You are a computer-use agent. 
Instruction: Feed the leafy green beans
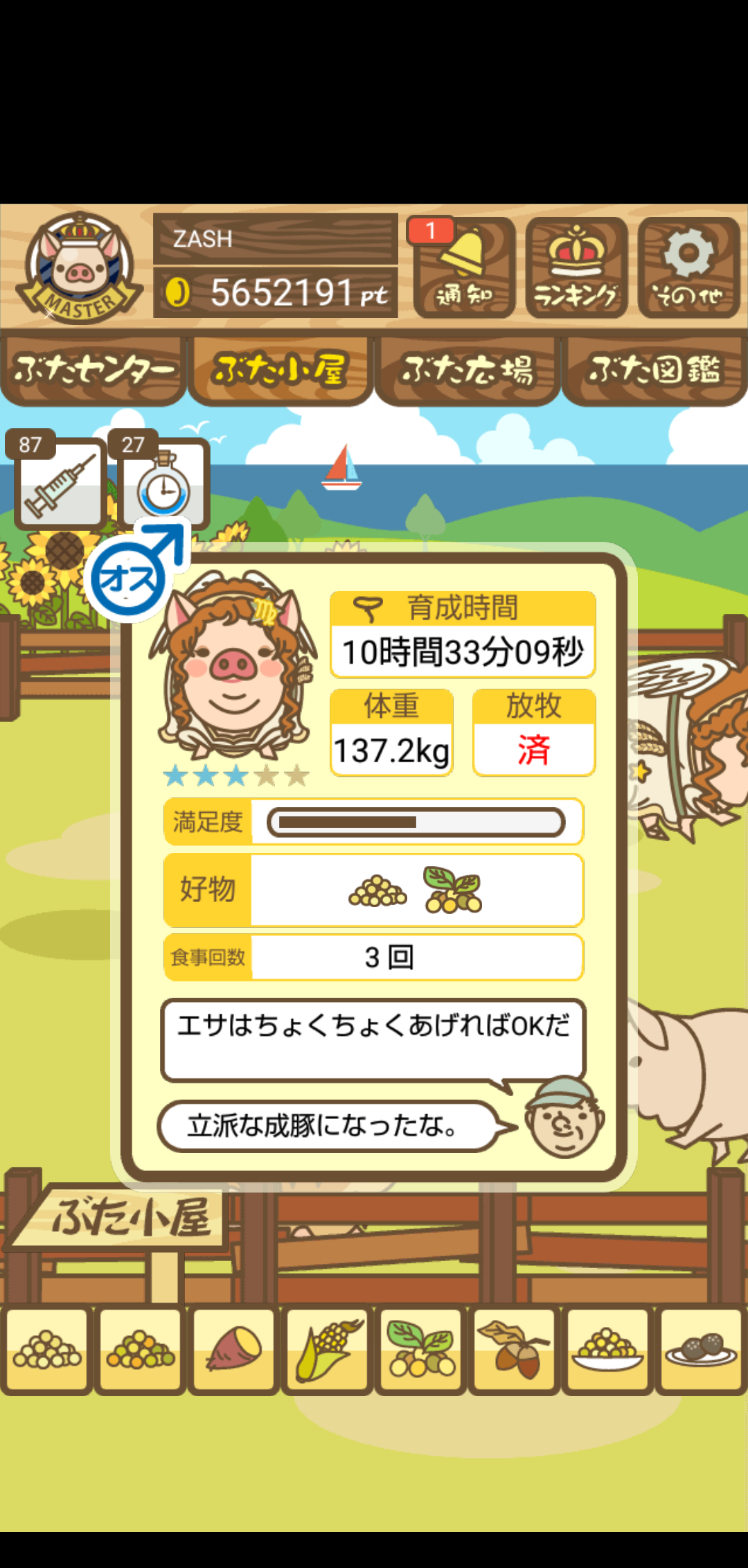421,1350
